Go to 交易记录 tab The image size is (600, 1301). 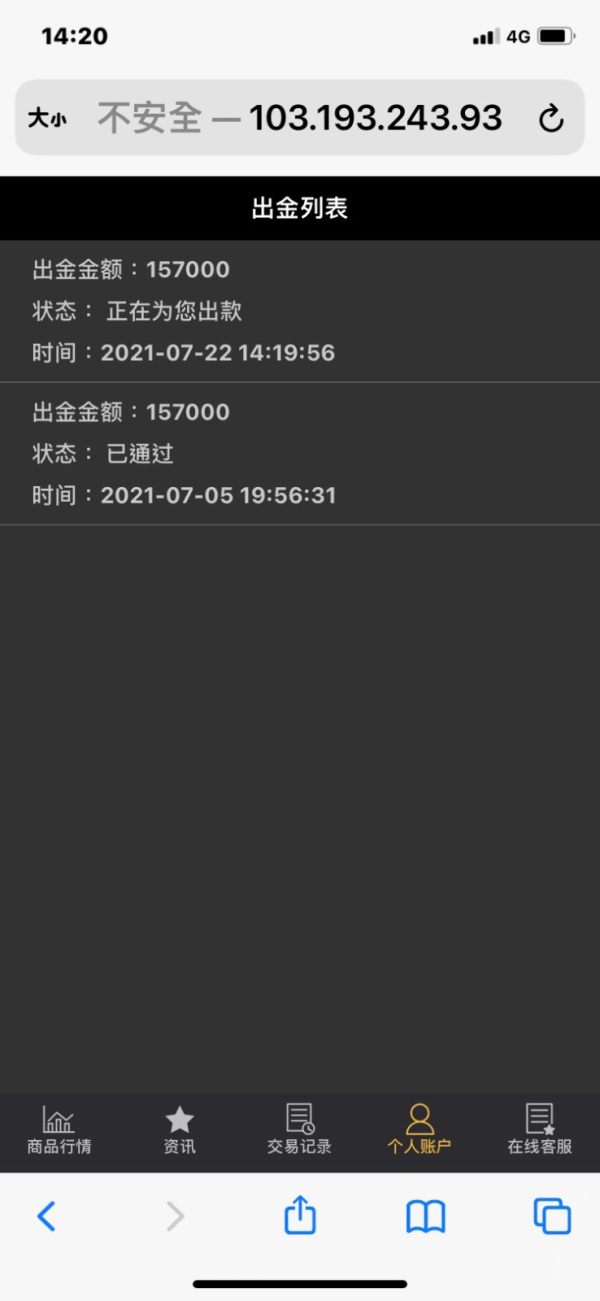point(299,1131)
